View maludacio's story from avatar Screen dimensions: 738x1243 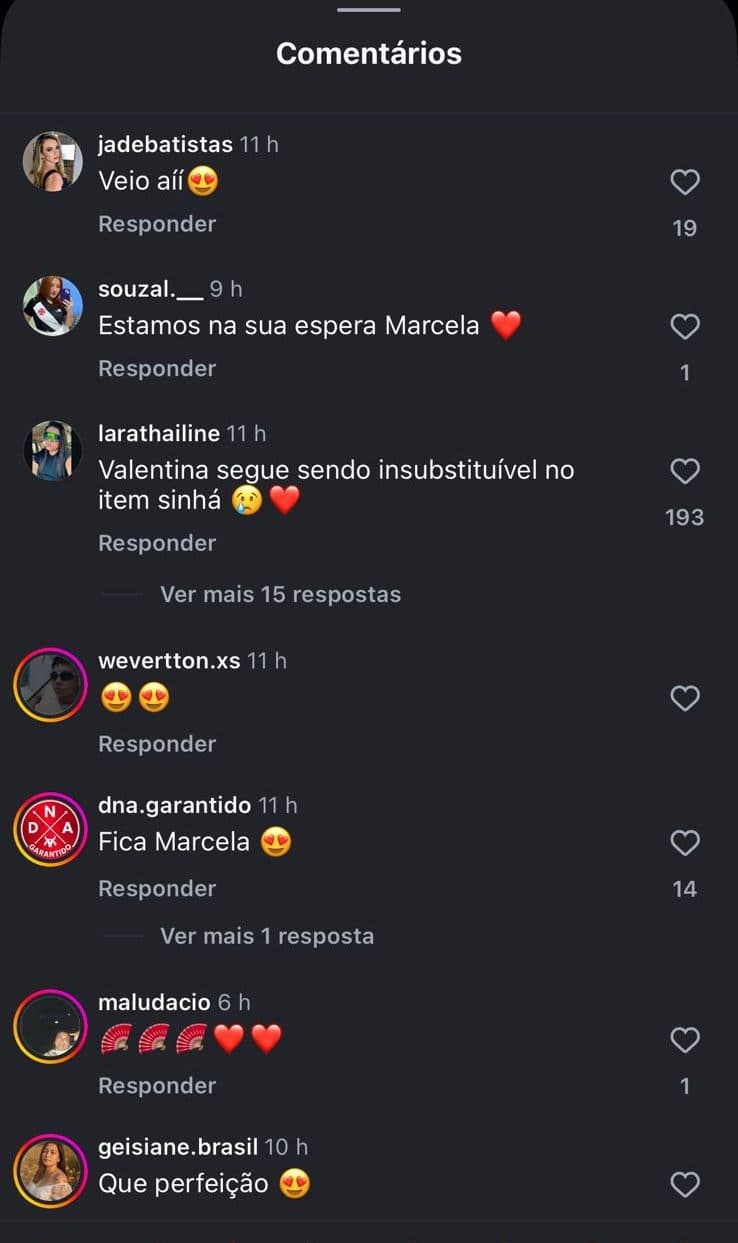(x=51, y=1027)
